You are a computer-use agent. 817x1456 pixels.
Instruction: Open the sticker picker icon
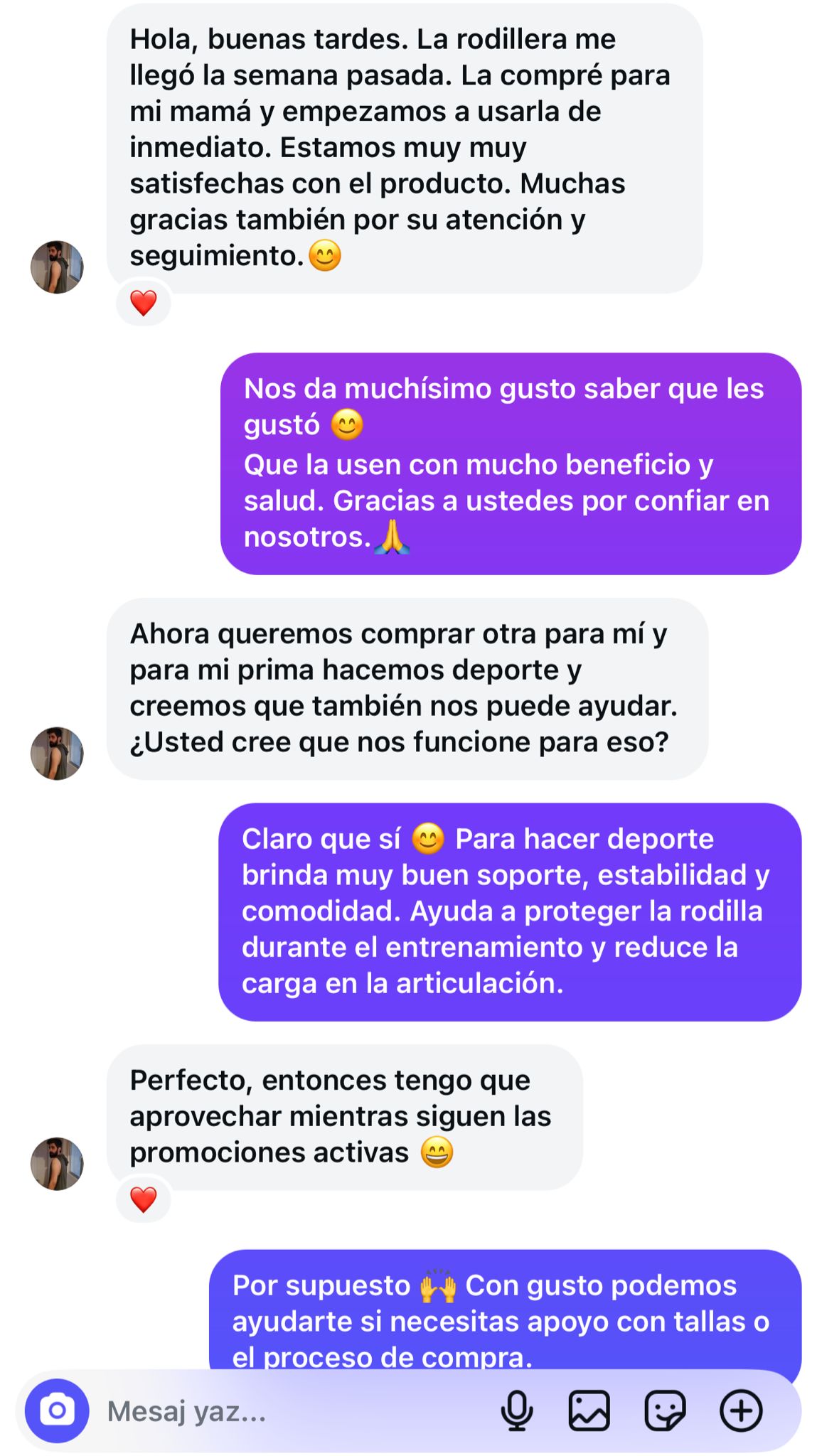point(665,1410)
